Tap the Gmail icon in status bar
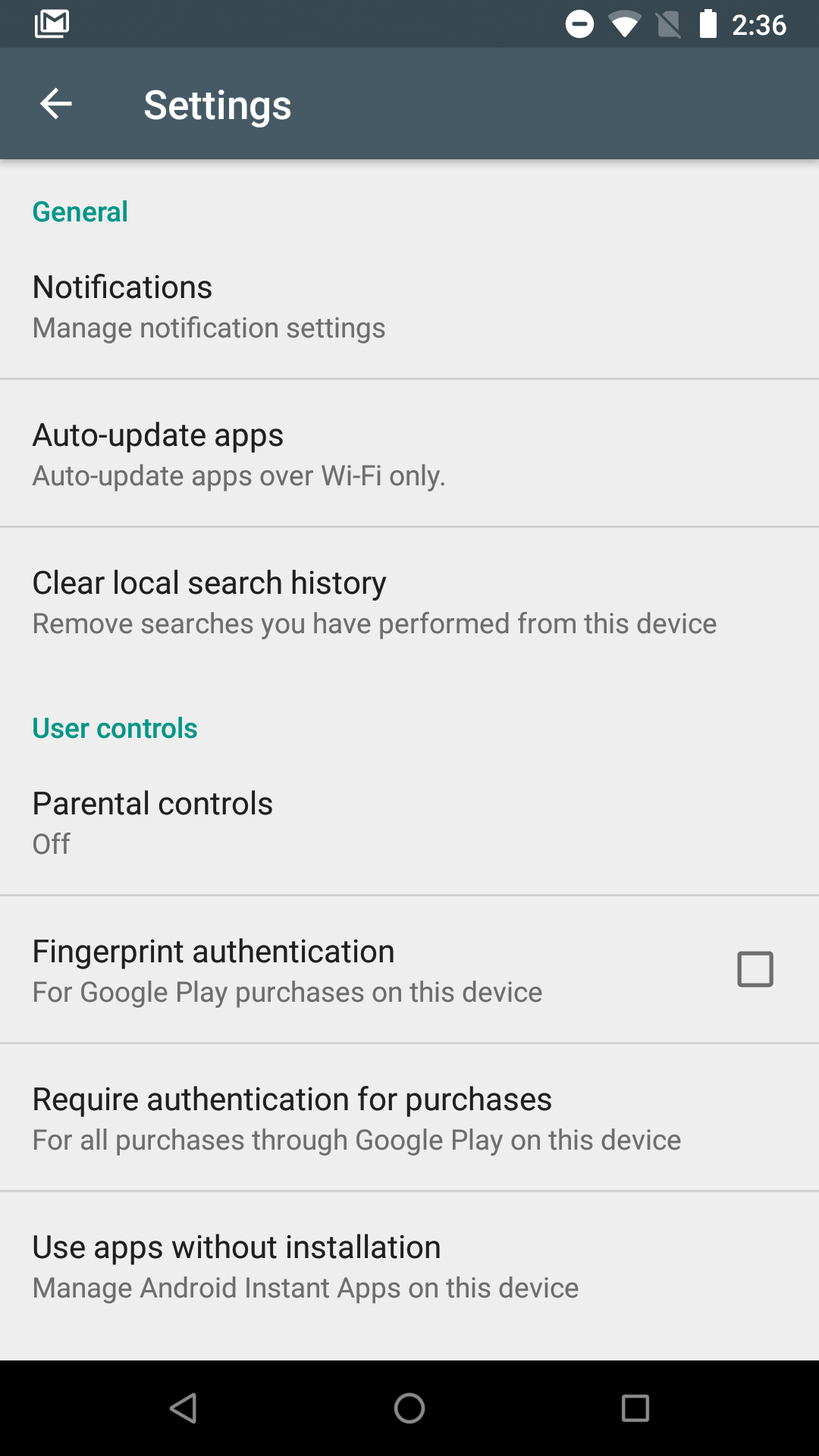Viewport: 819px width, 1456px height. (51, 23)
